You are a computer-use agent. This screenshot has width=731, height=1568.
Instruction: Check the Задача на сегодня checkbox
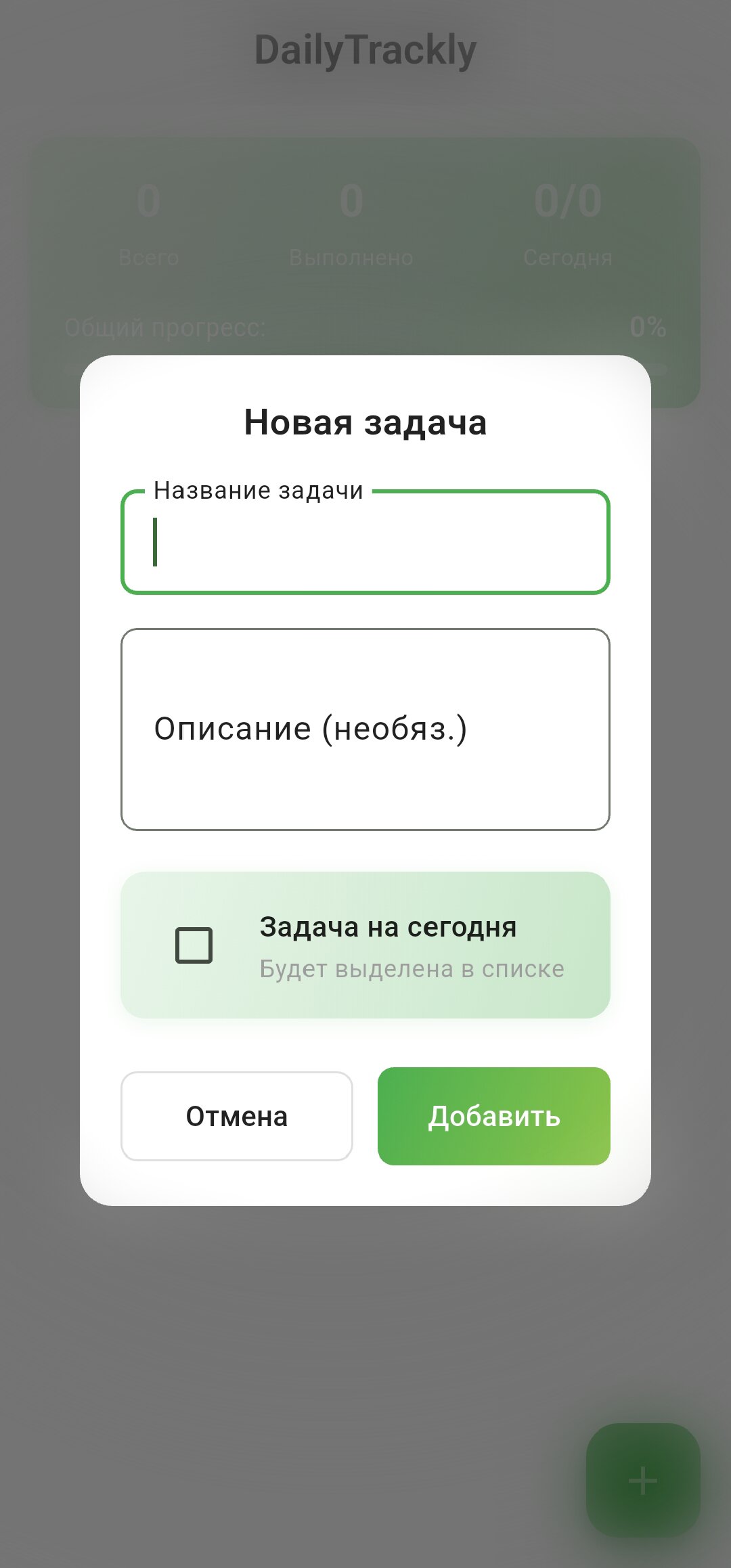194,945
